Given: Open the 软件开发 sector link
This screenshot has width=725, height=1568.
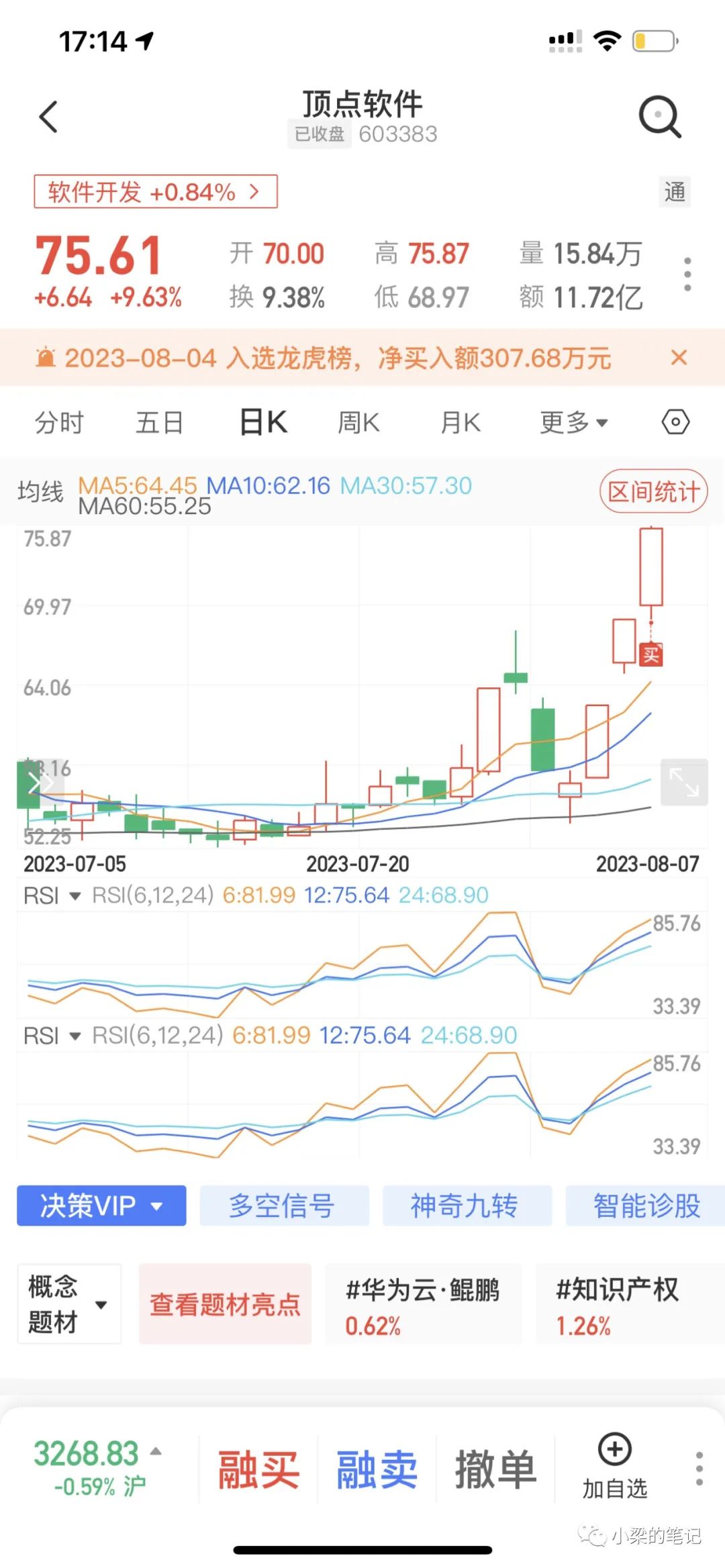Looking at the screenshot, I should coord(155,192).
